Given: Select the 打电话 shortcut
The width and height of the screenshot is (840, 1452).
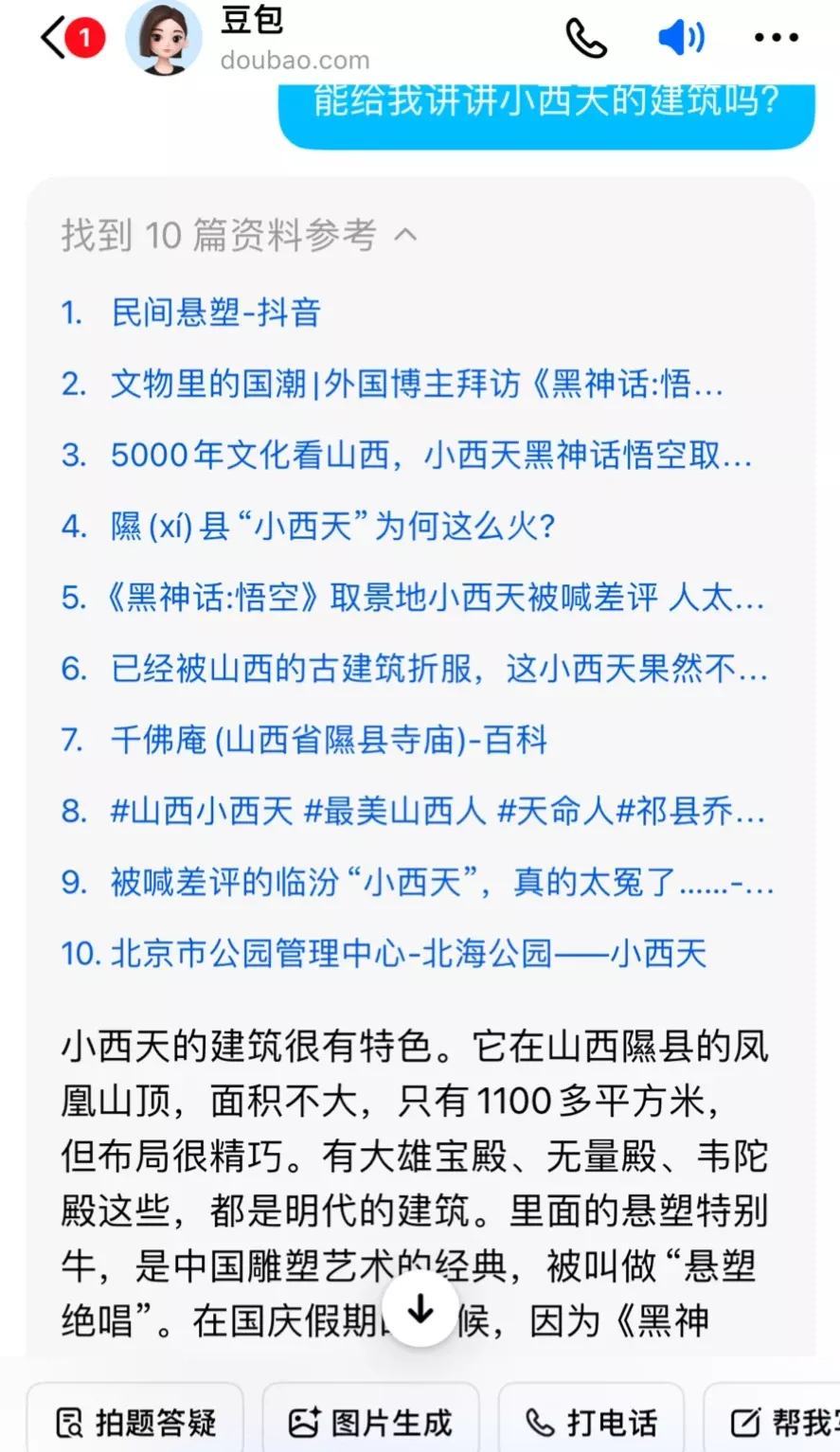Looking at the screenshot, I should coord(591,1421).
